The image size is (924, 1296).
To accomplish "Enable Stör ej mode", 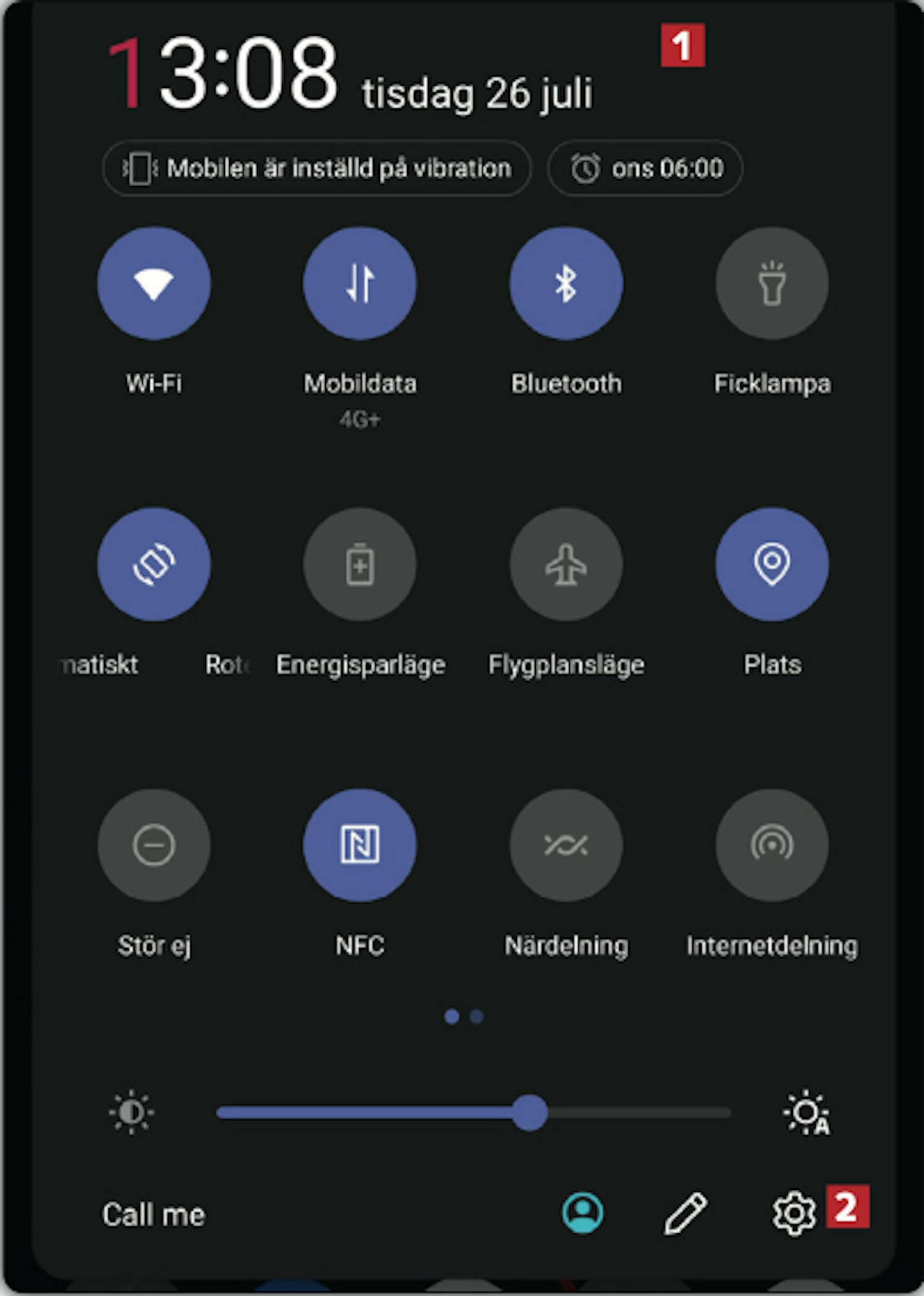I will point(153,845).
